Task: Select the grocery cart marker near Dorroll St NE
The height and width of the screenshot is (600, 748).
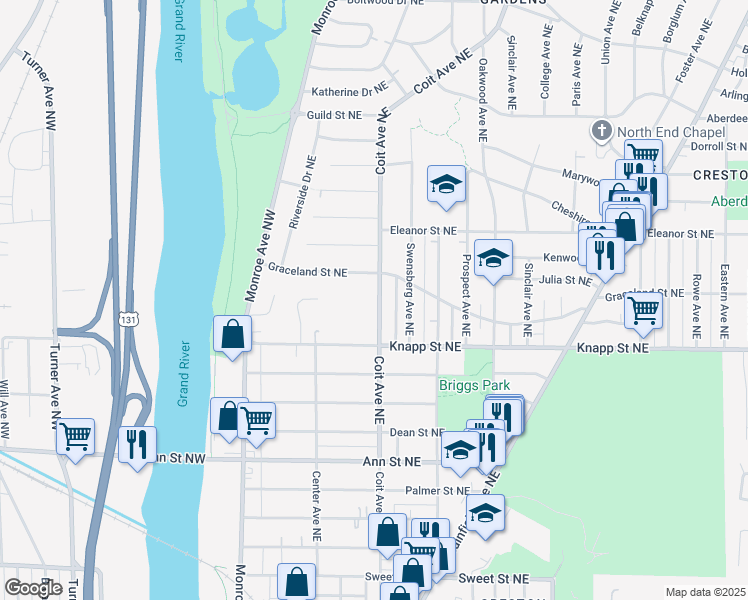Action: pyautogui.click(x=643, y=157)
